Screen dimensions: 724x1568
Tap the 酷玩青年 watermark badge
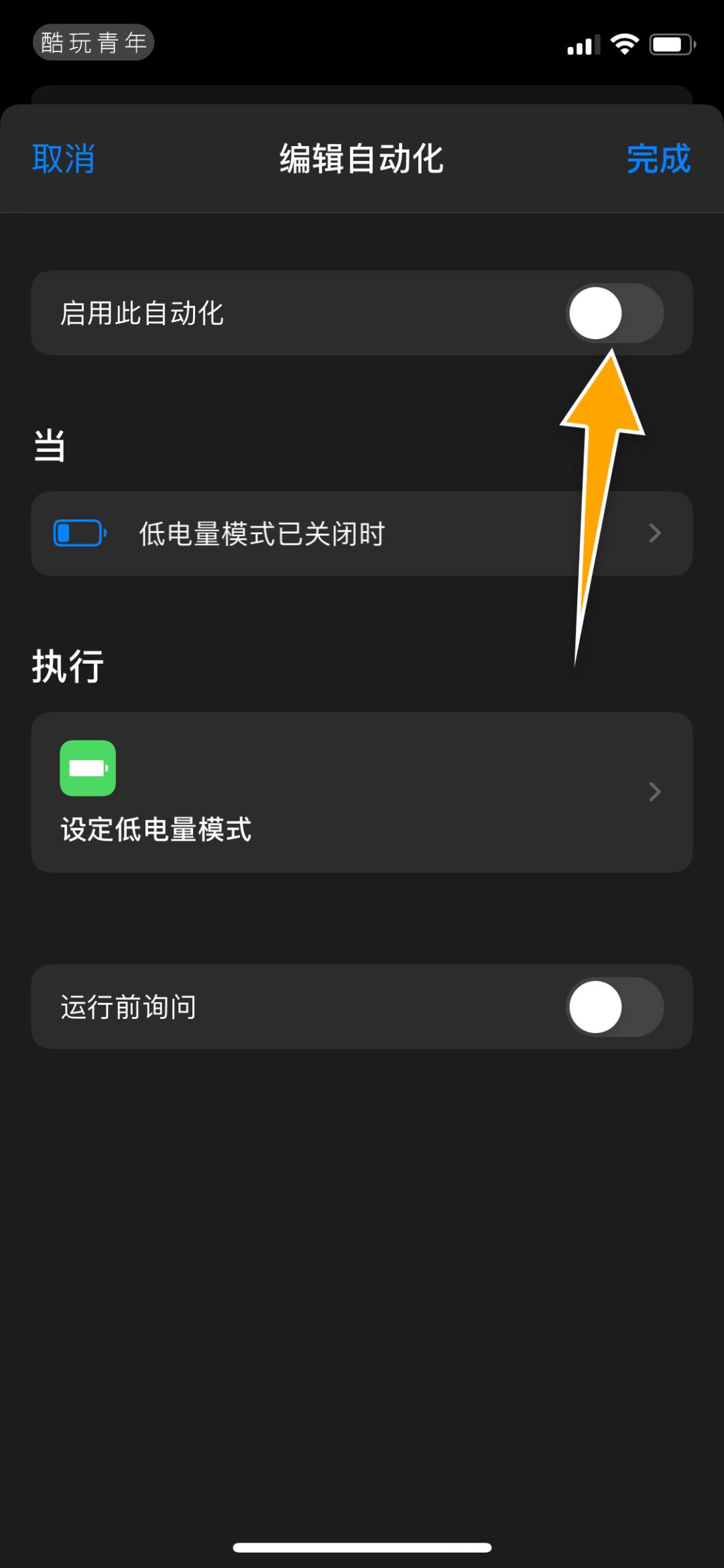94,42
